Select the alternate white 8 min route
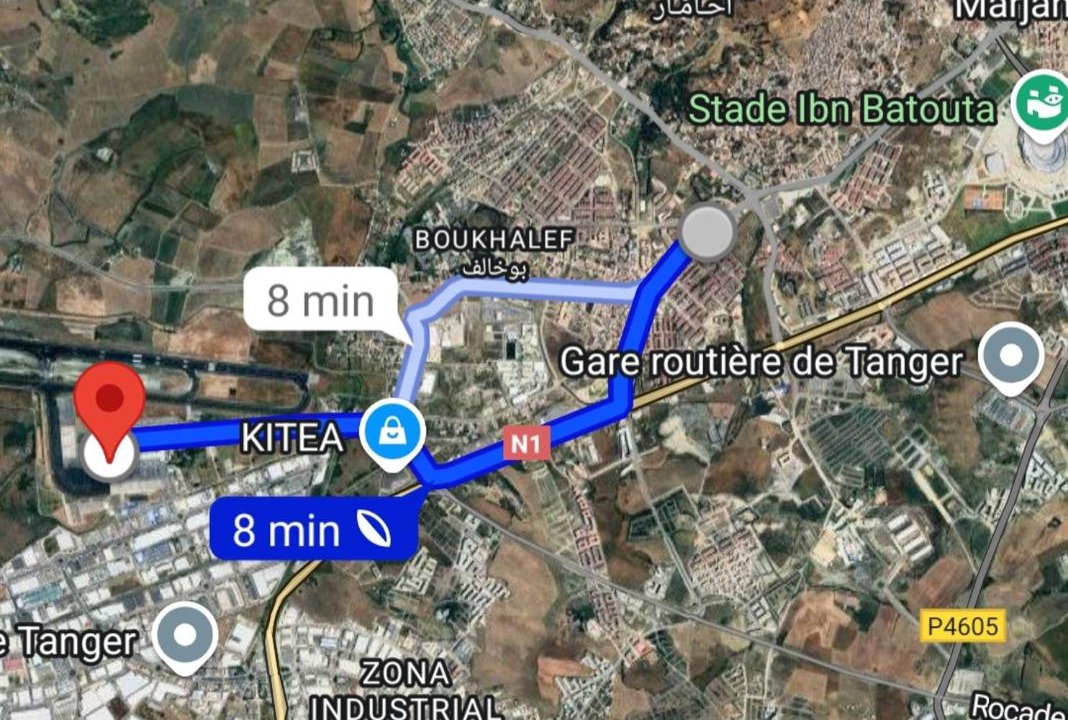The width and height of the screenshot is (1068, 720). (x=320, y=299)
